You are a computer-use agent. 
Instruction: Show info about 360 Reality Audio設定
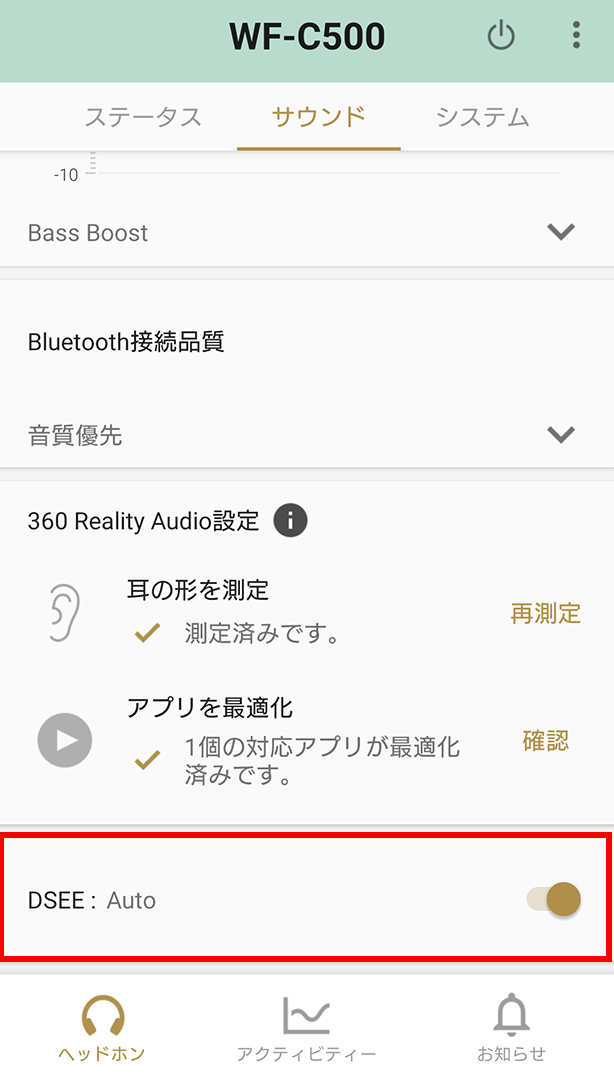click(x=291, y=520)
